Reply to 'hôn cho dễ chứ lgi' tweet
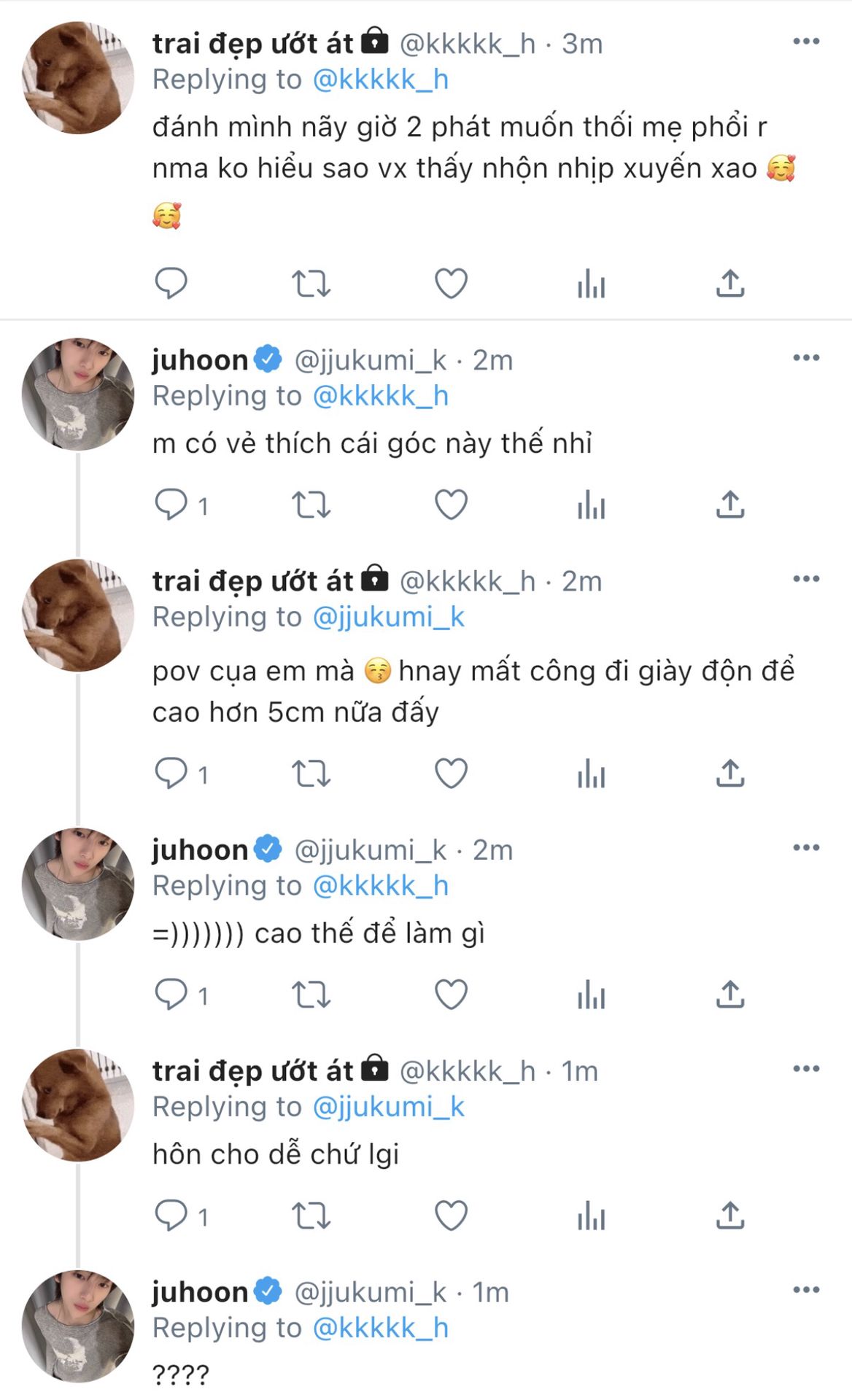Viewport: 852px width, 1400px height. (x=171, y=1216)
